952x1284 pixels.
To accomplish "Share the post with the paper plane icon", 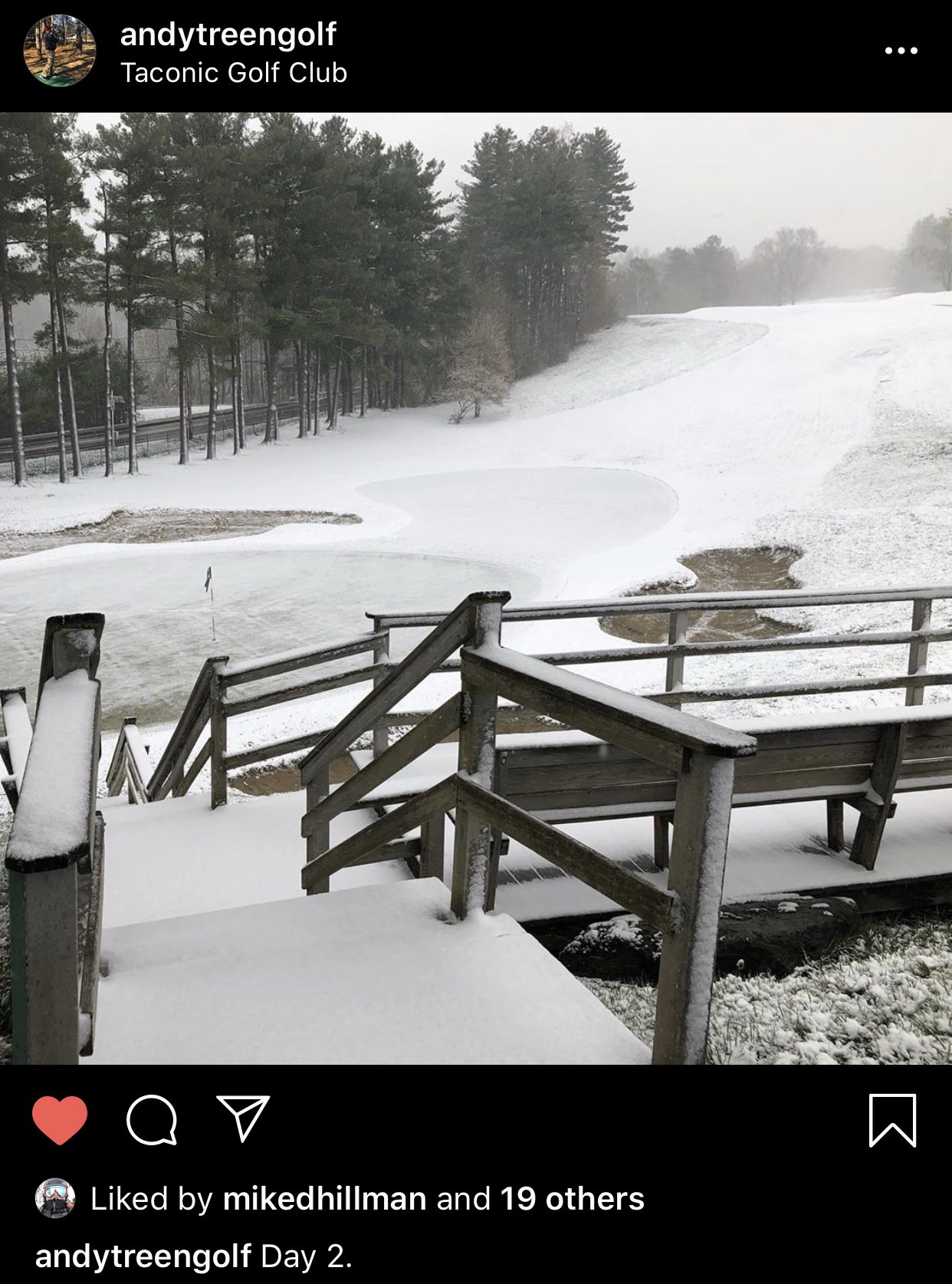I will tap(243, 1118).
